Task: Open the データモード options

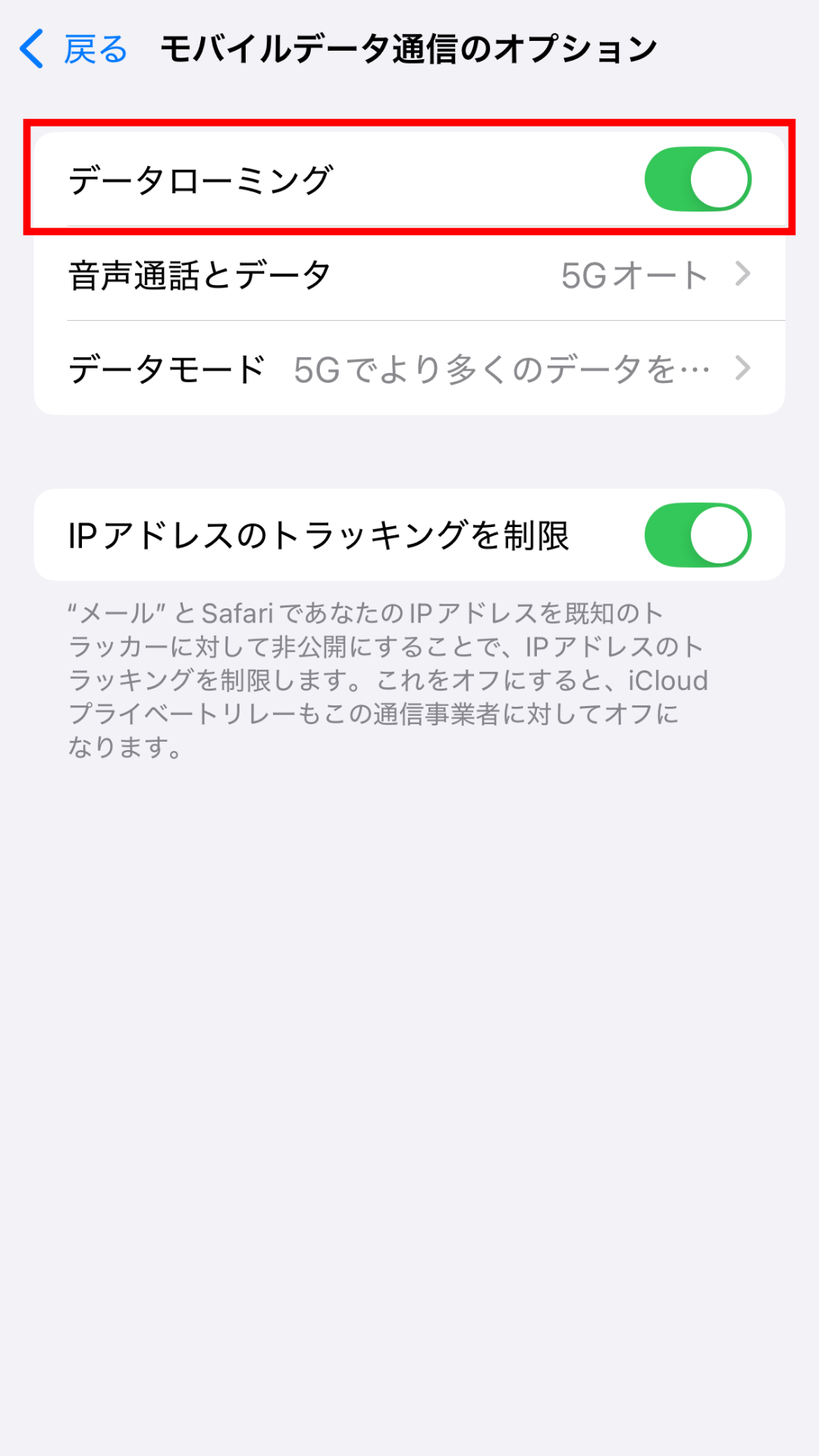Action: tap(409, 369)
